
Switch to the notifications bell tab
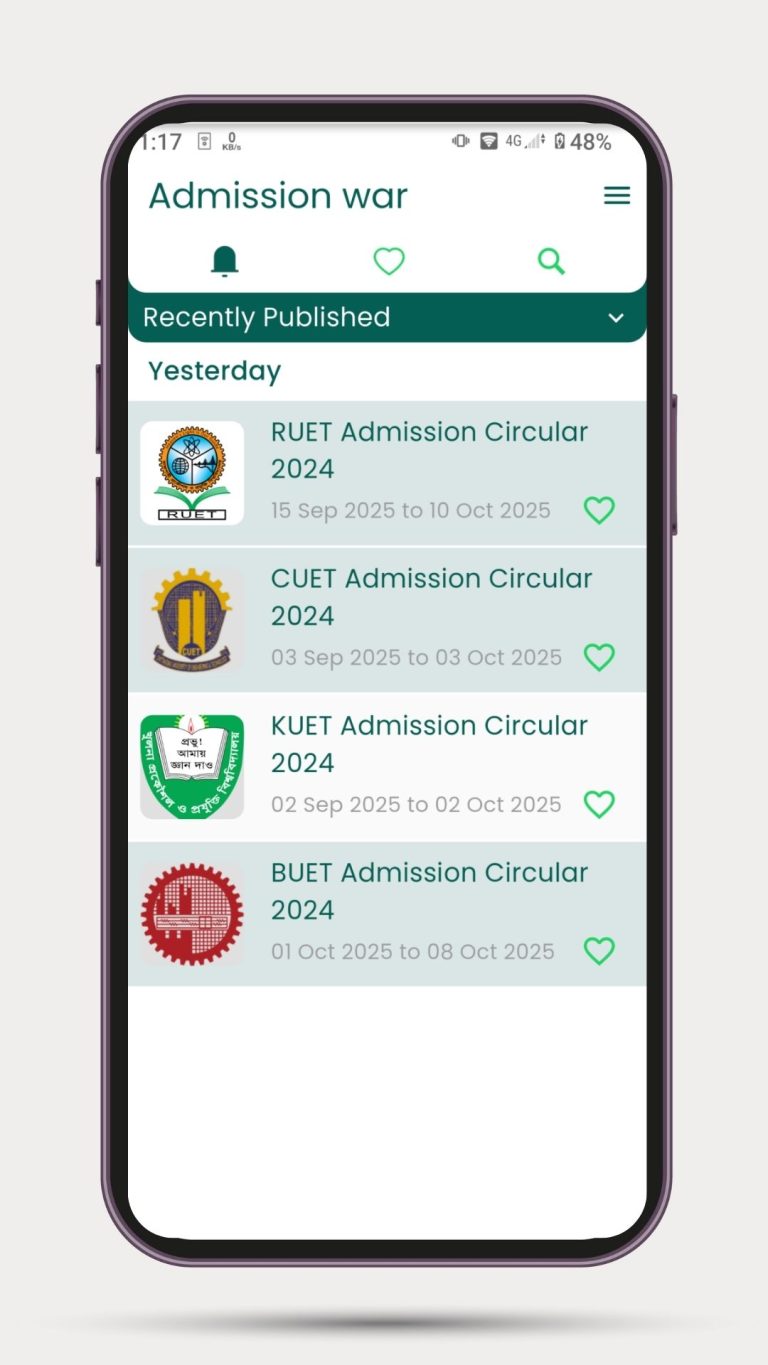[x=225, y=262]
